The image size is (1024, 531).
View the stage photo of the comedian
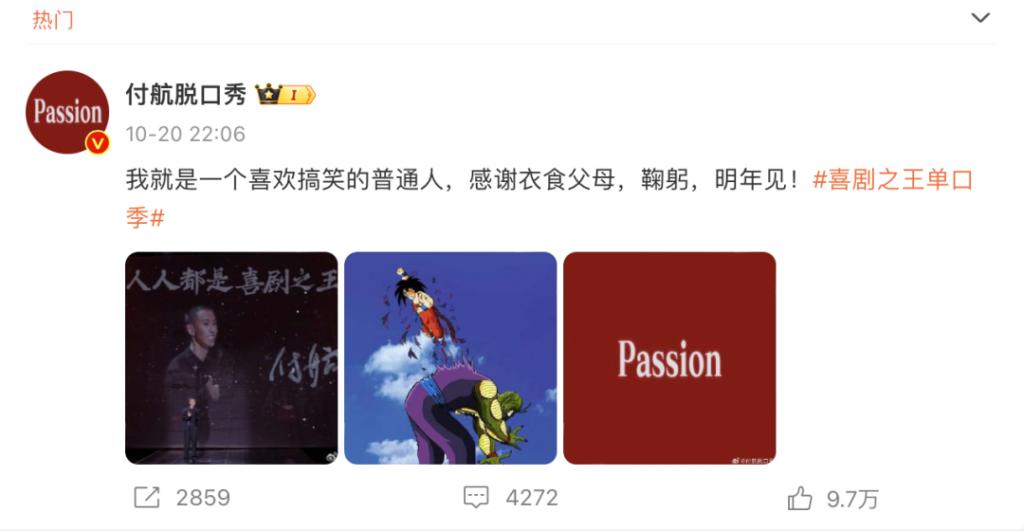click(x=231, y=358)
